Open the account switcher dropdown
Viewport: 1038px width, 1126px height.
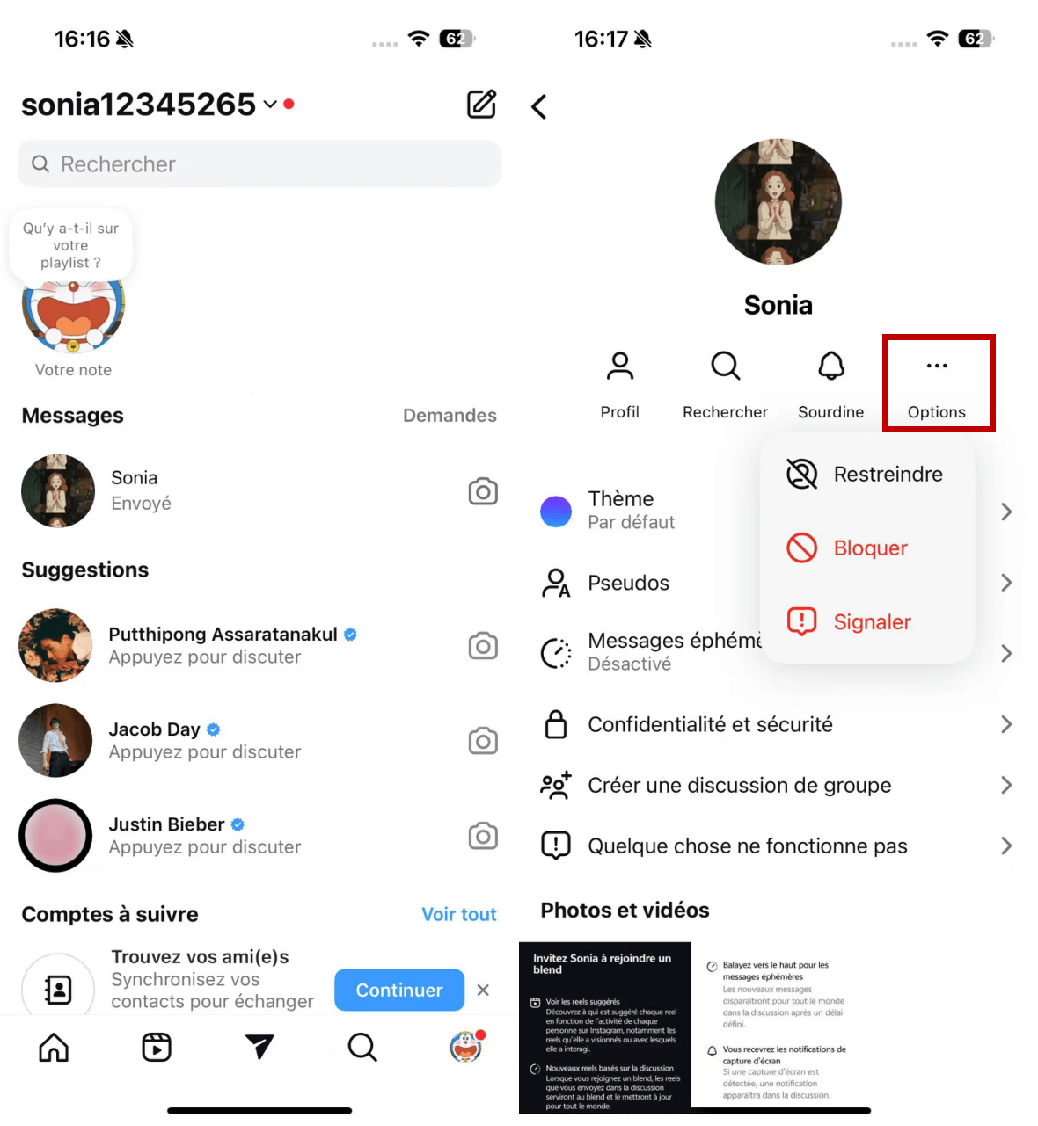pyautogui.click(x=270, y=105)
